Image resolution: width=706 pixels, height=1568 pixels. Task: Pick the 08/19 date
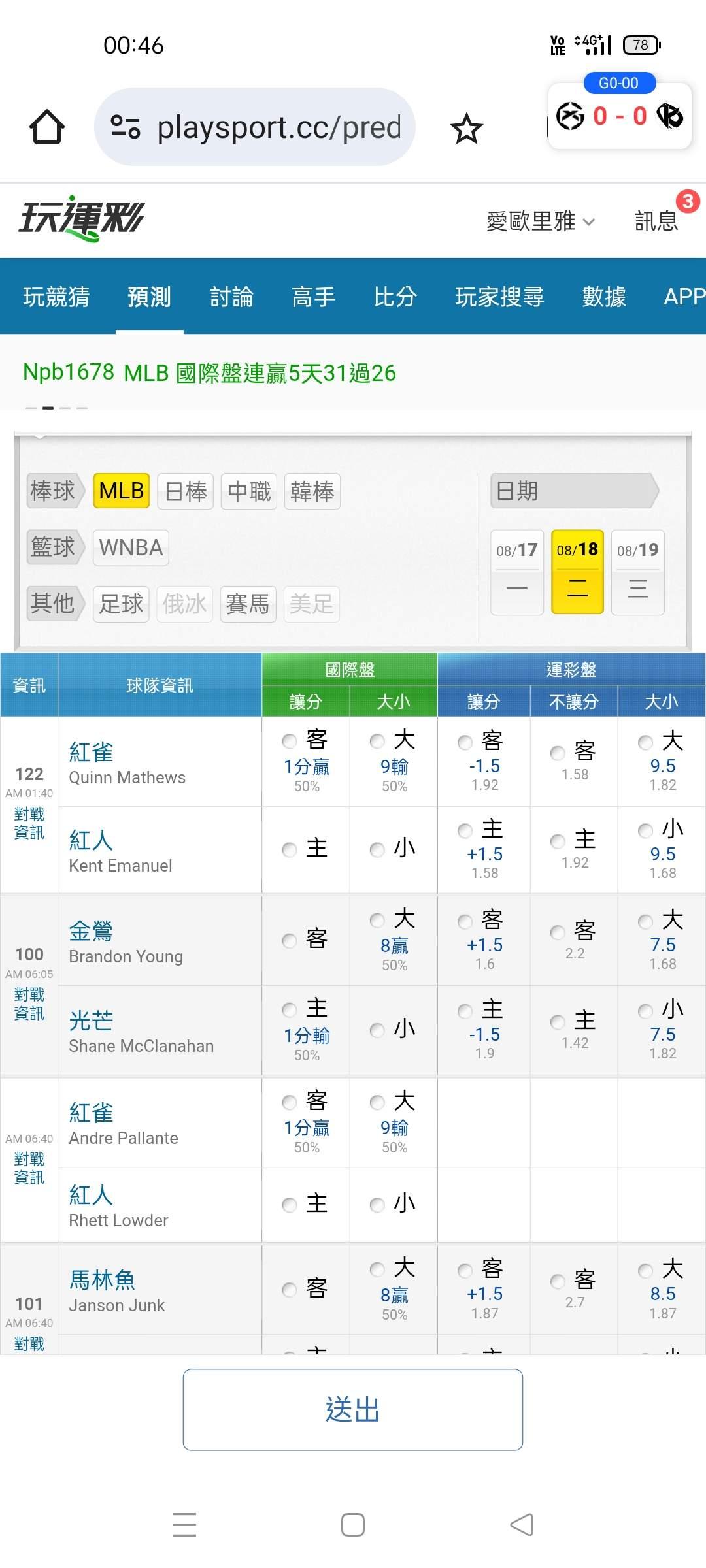(x=638, y=572)
